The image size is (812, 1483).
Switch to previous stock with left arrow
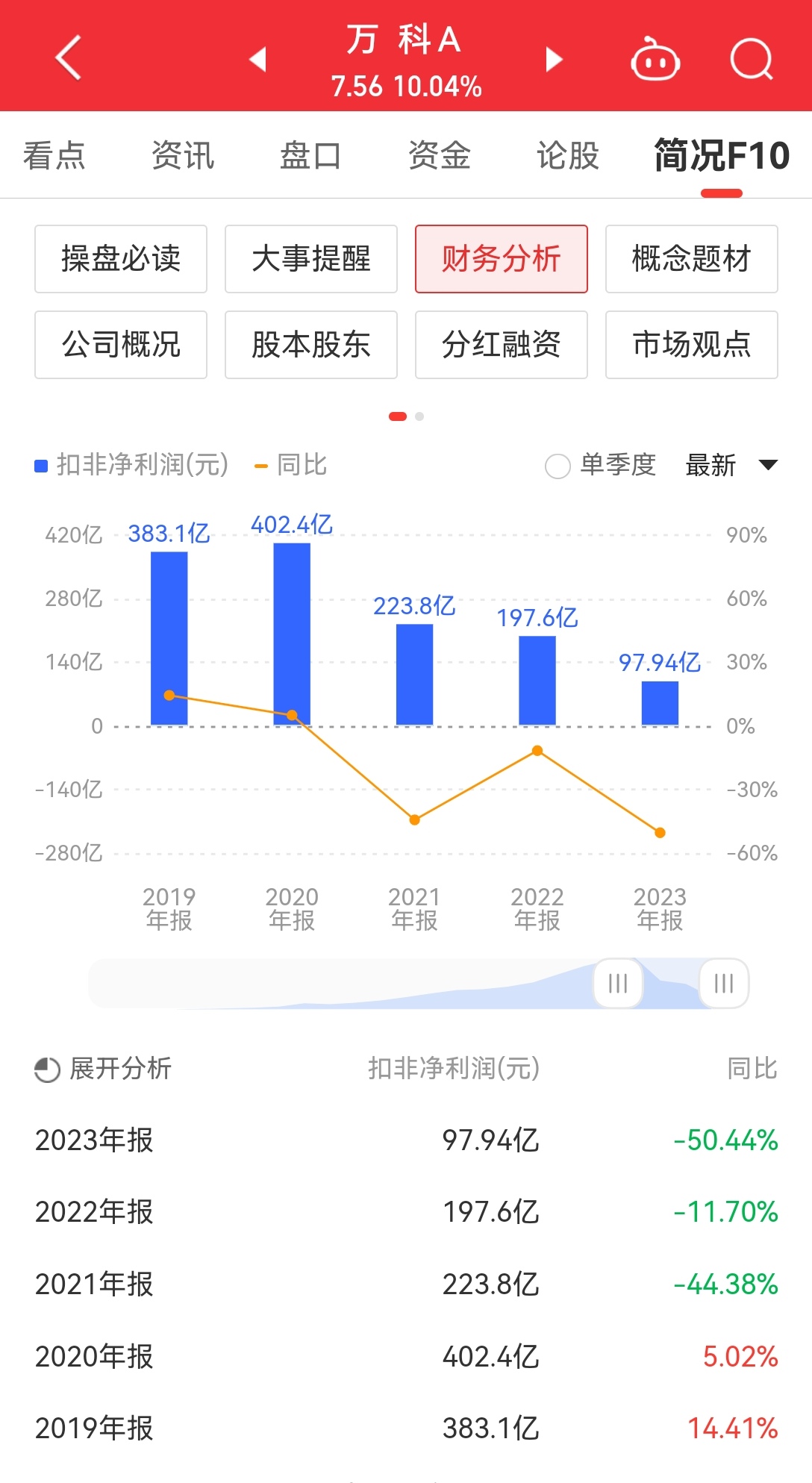pyautogui.click(x=257, y=59)
